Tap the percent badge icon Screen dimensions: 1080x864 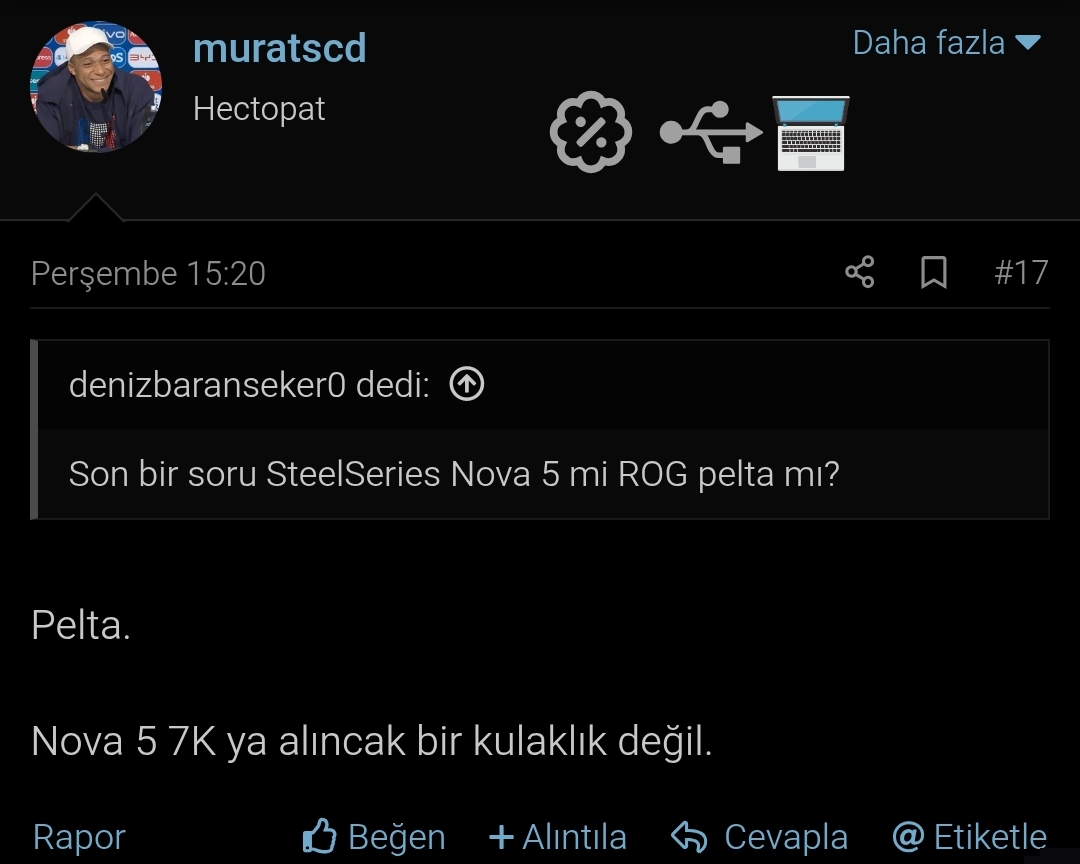[x=591, y=132]
